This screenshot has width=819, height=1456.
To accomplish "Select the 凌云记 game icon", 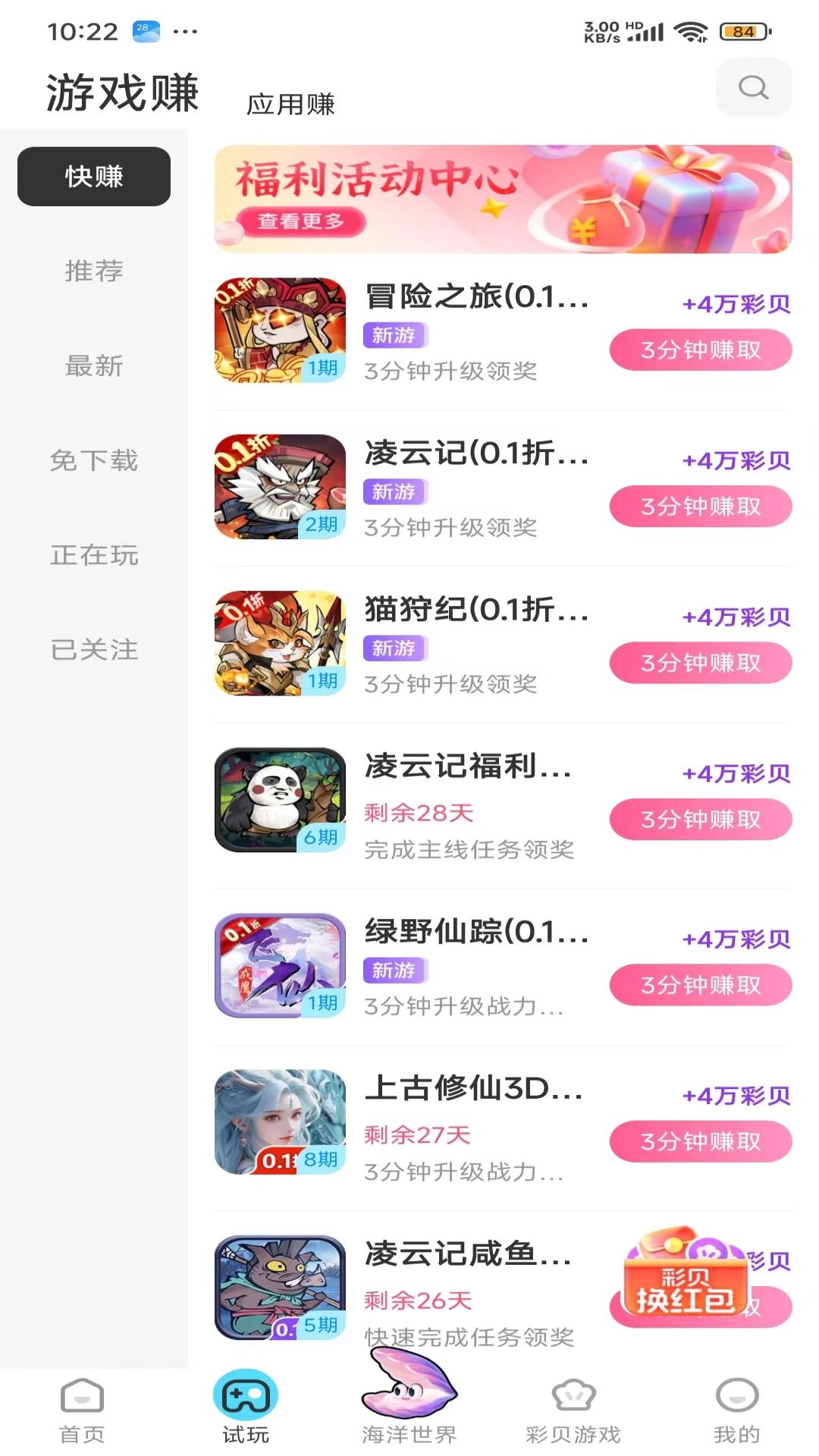I will coord(279,485).
